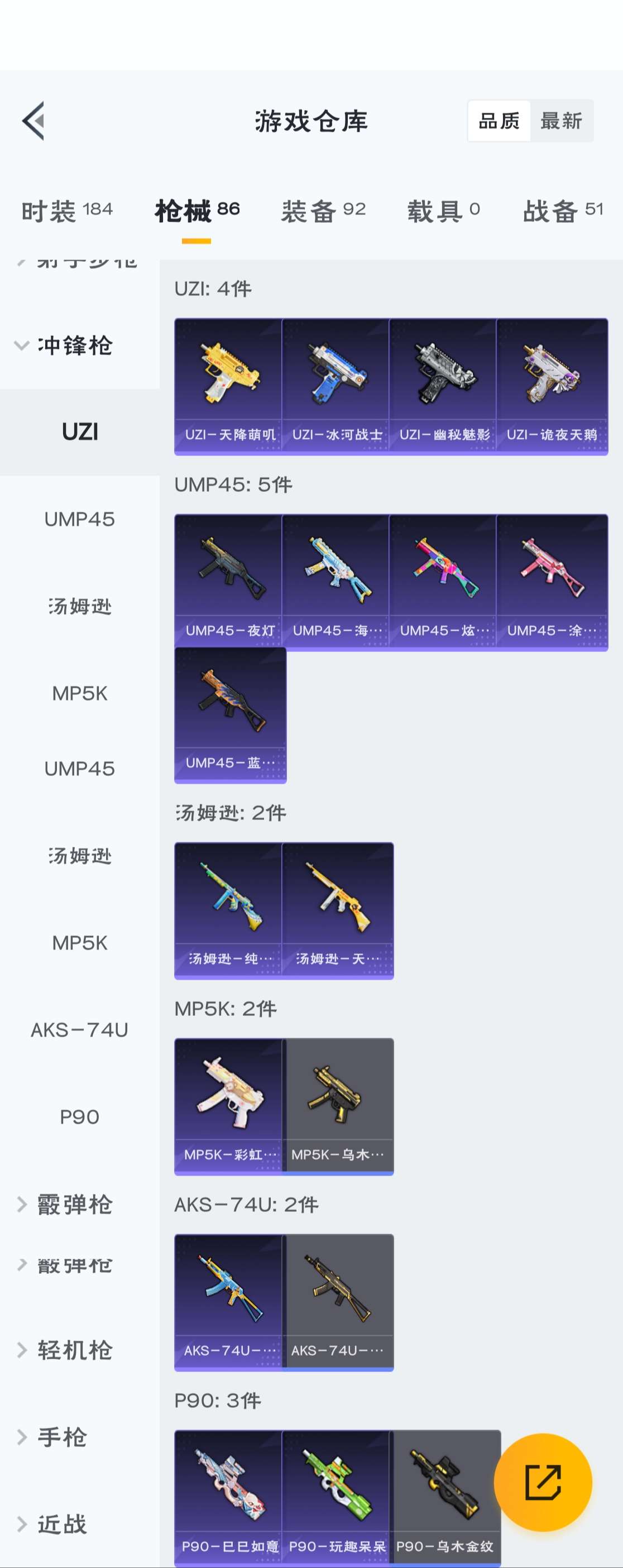Sort items by 最新
Screen dimensions: 623x1568
561,121
